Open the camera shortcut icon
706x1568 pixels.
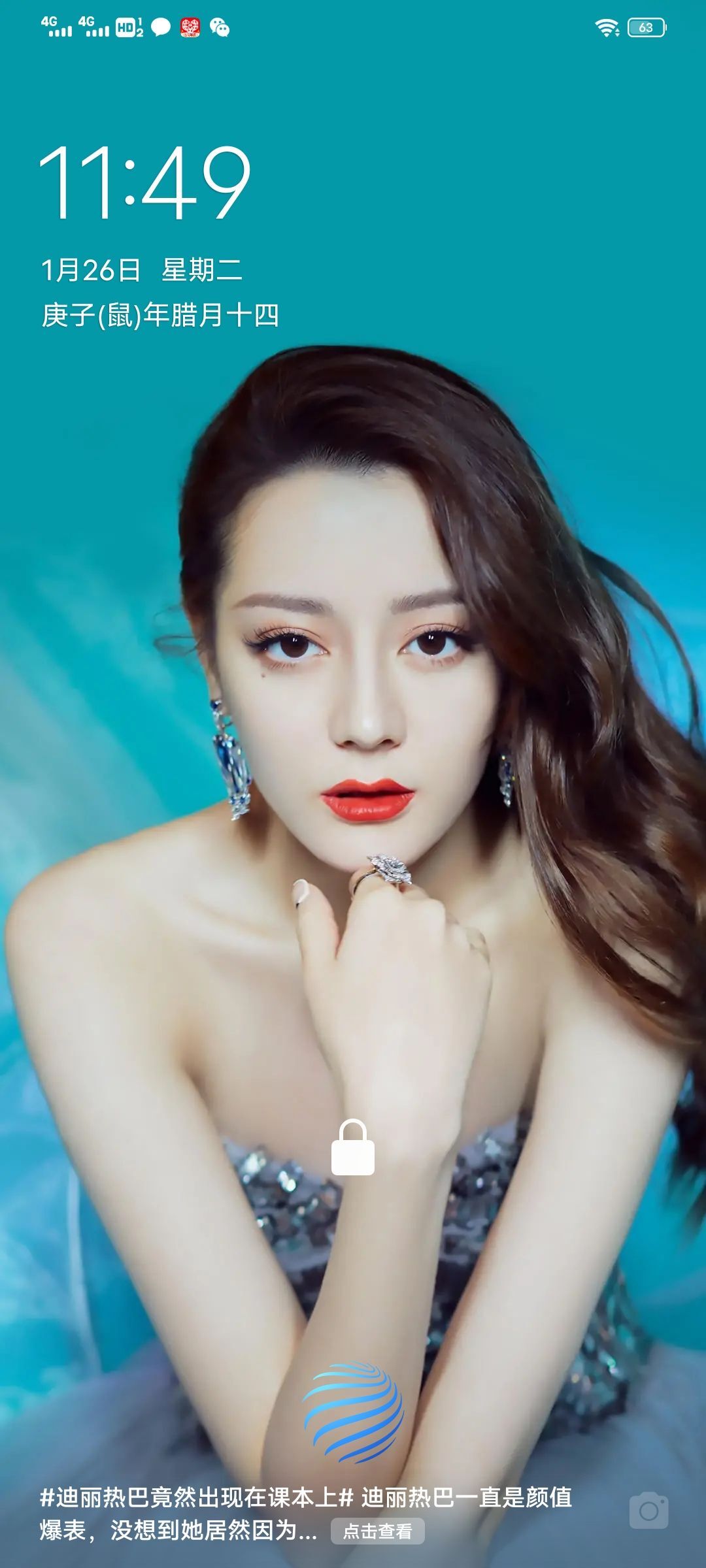pyautogui.click(x=648, y=1511)
